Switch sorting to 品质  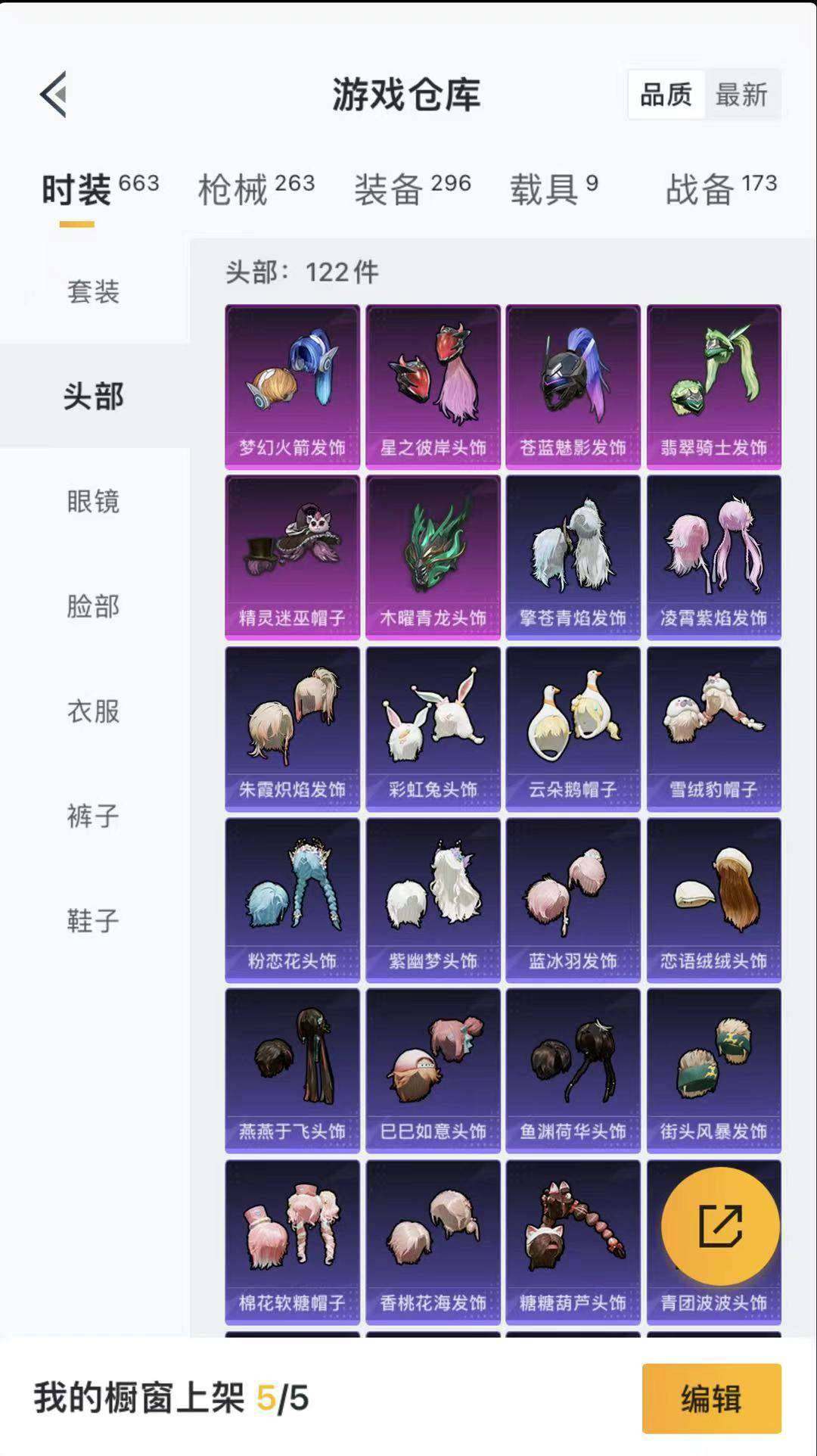666,95
